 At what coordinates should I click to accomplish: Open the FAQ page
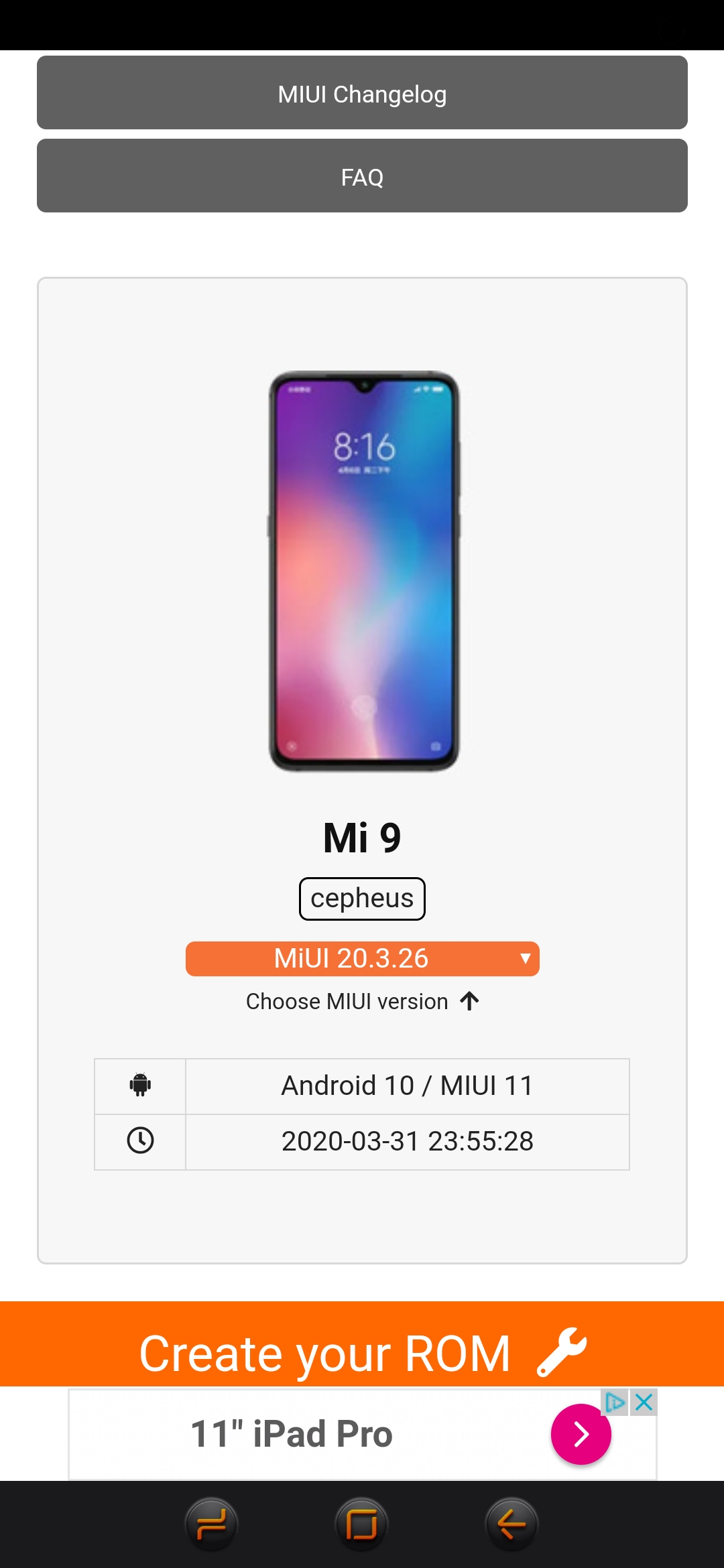pyautogui.click(x=362, y=176)
